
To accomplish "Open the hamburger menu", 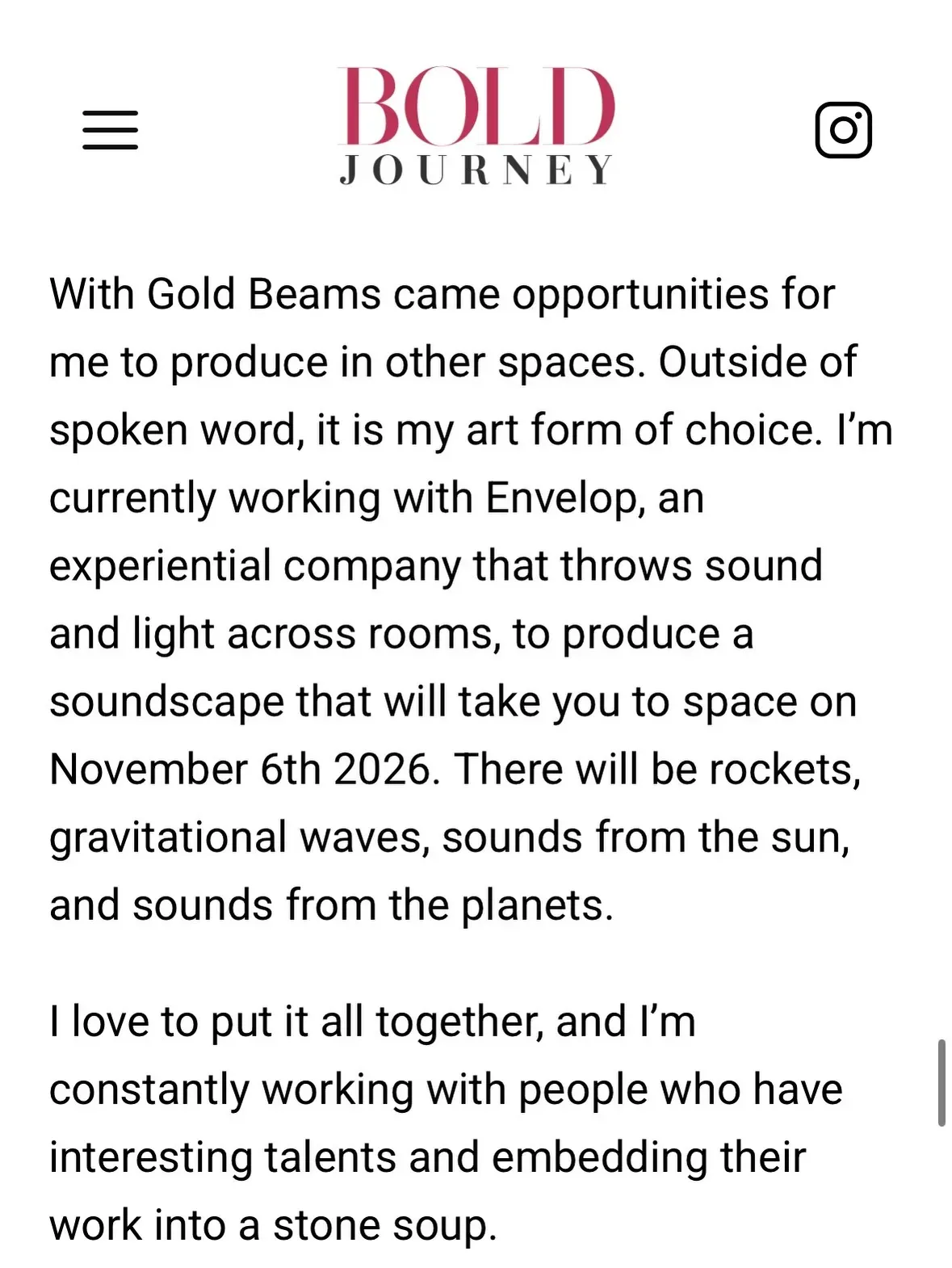I will [111, 129].
